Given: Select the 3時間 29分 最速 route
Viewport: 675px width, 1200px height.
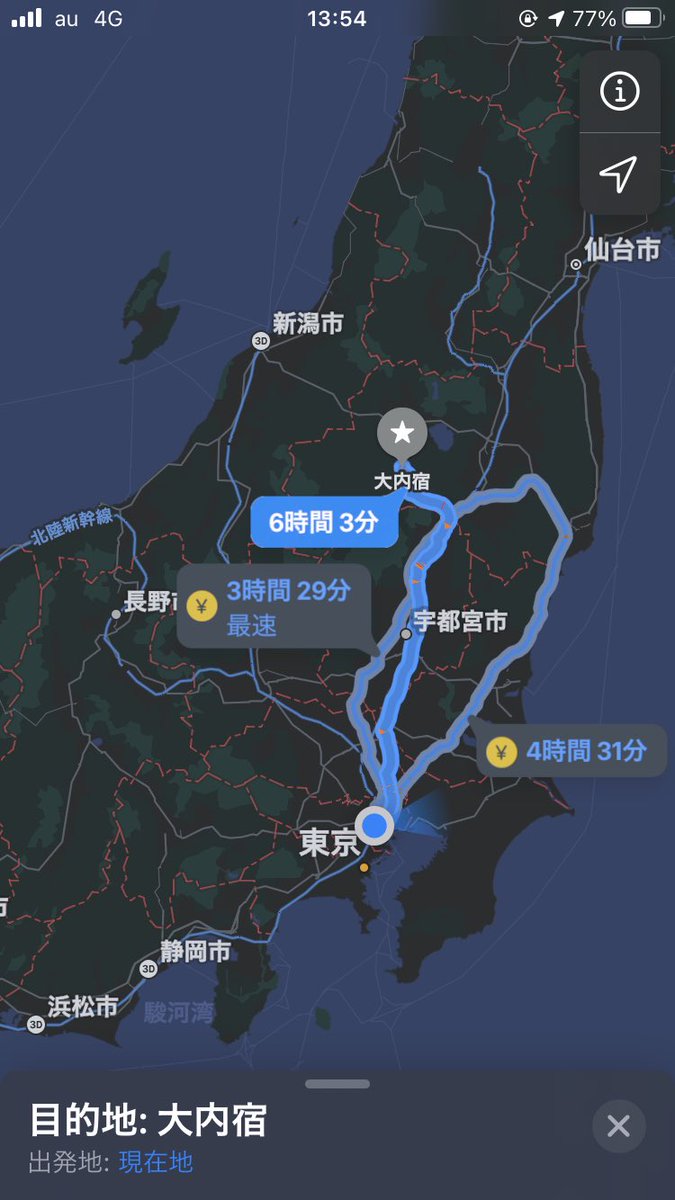Looking at the screenshot, I should 273,607.
